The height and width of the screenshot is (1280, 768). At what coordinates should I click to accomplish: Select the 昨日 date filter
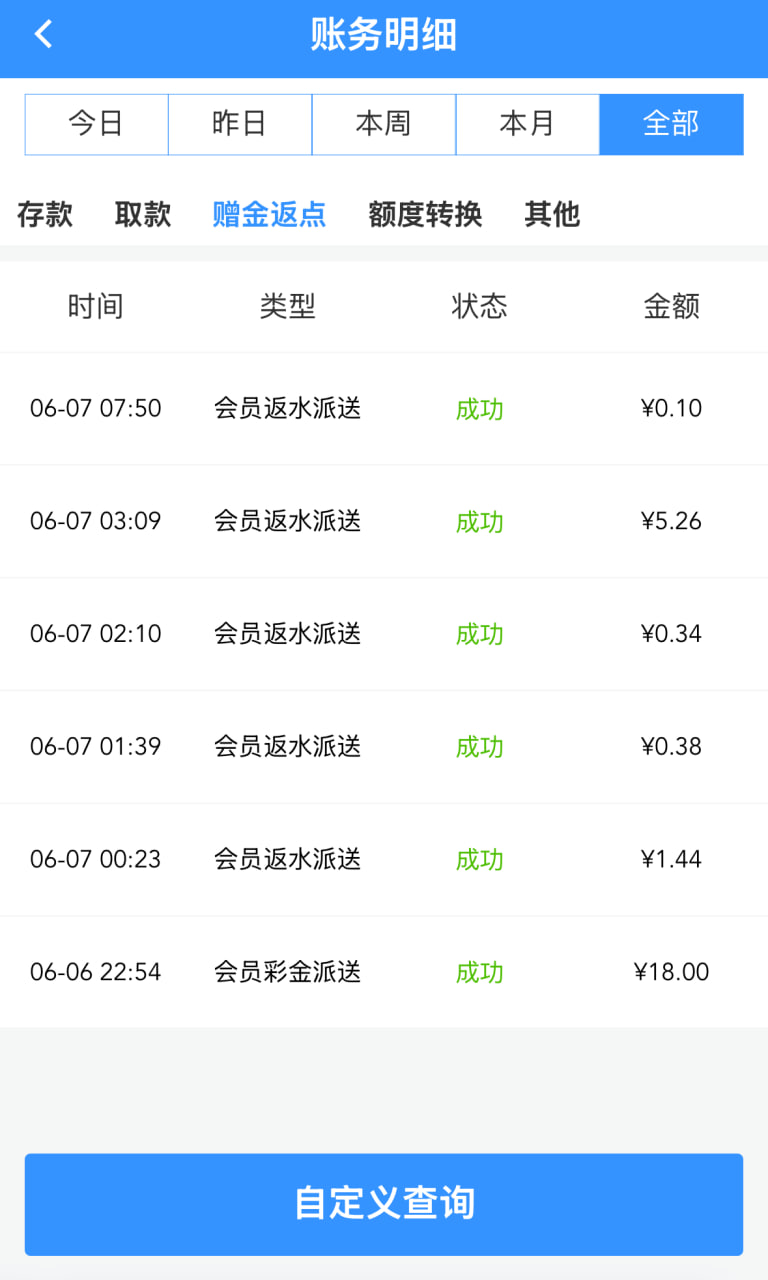240,124
